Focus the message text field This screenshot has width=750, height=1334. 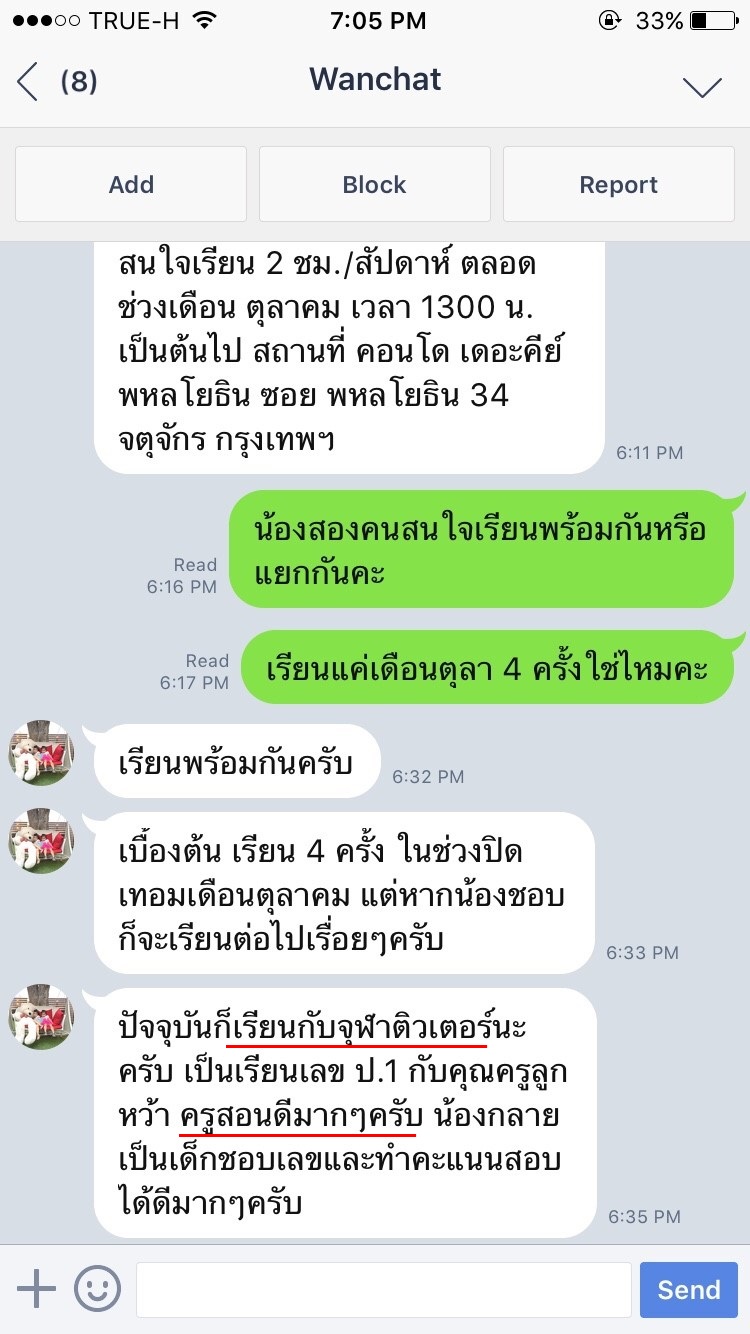click(x=383, y=1290)
